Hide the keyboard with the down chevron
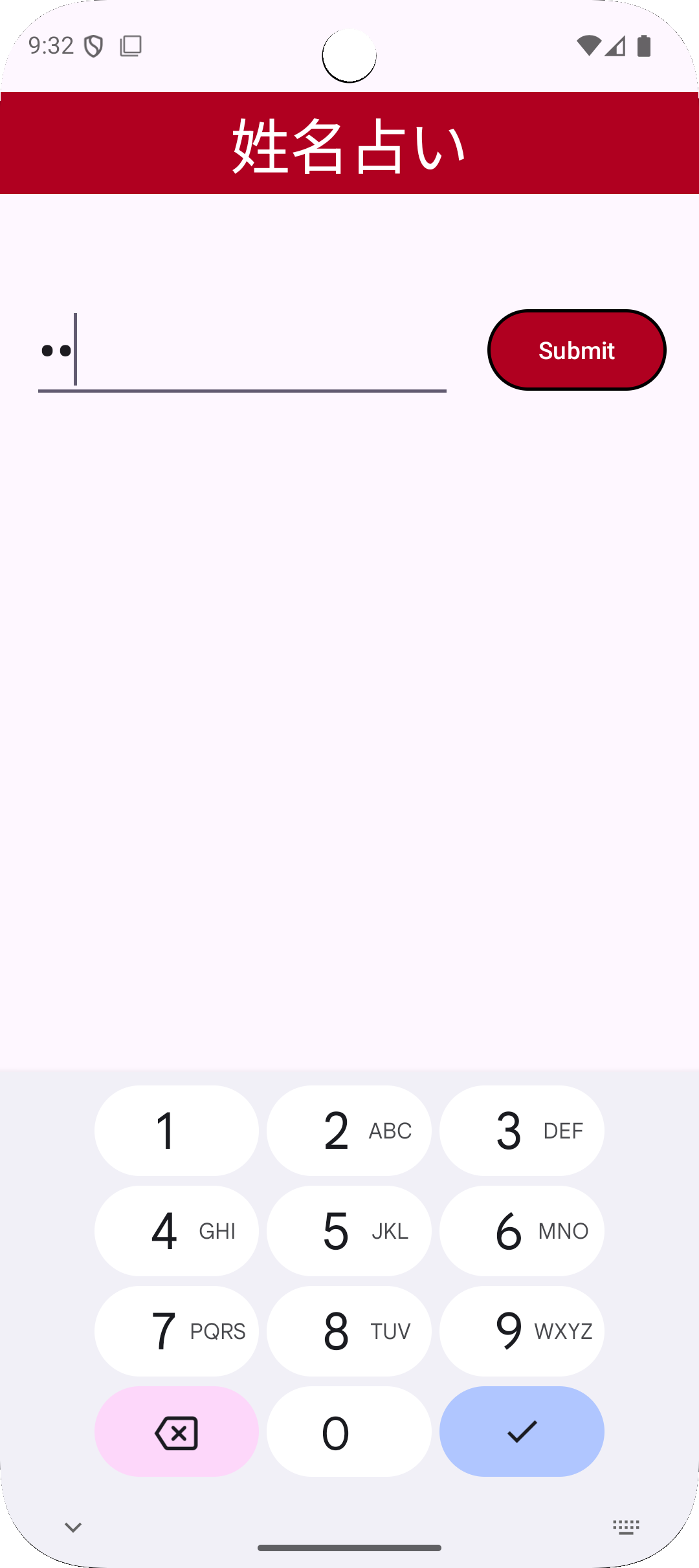The image size is (699, 1568). [x=73, y=1527]
